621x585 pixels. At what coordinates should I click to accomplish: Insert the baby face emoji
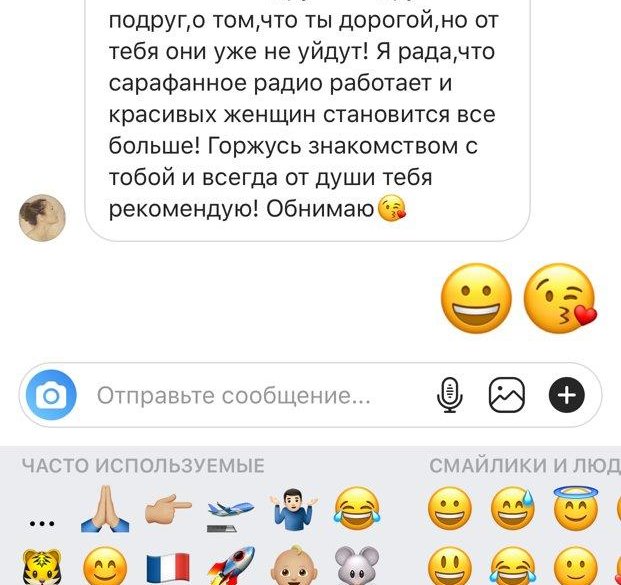[290, 568]
